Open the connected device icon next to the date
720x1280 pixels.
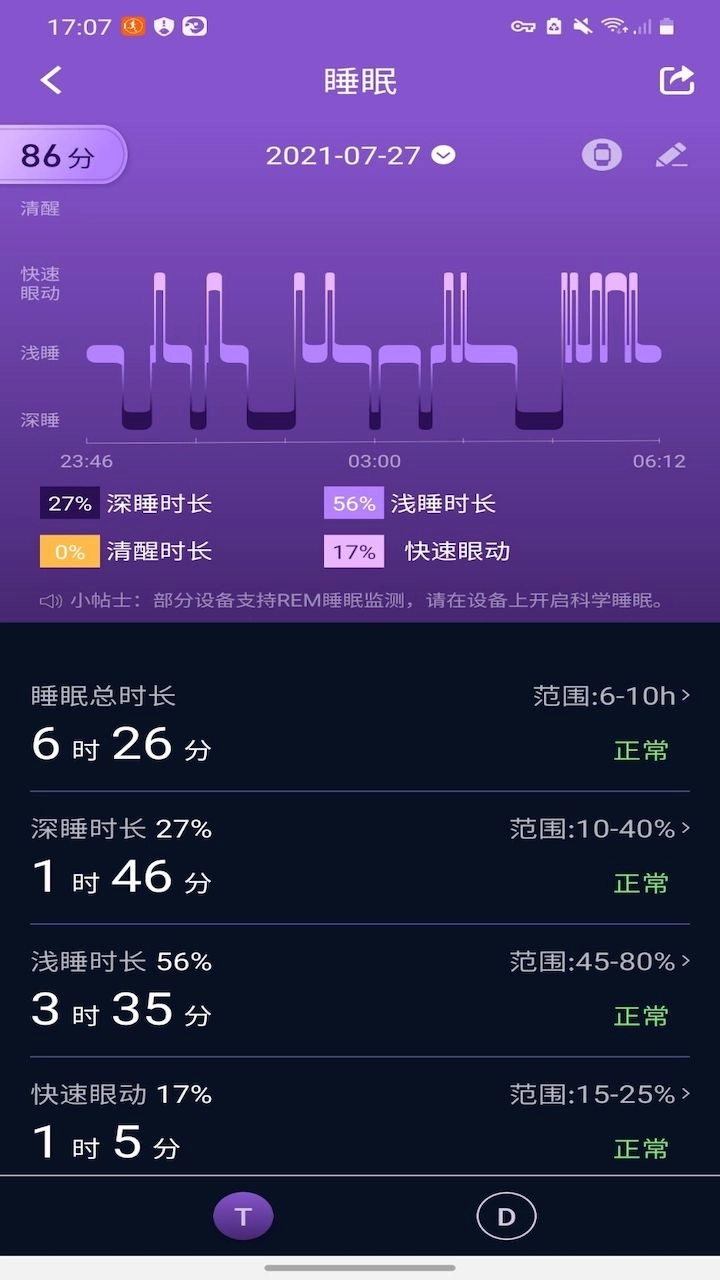(601, 156)
